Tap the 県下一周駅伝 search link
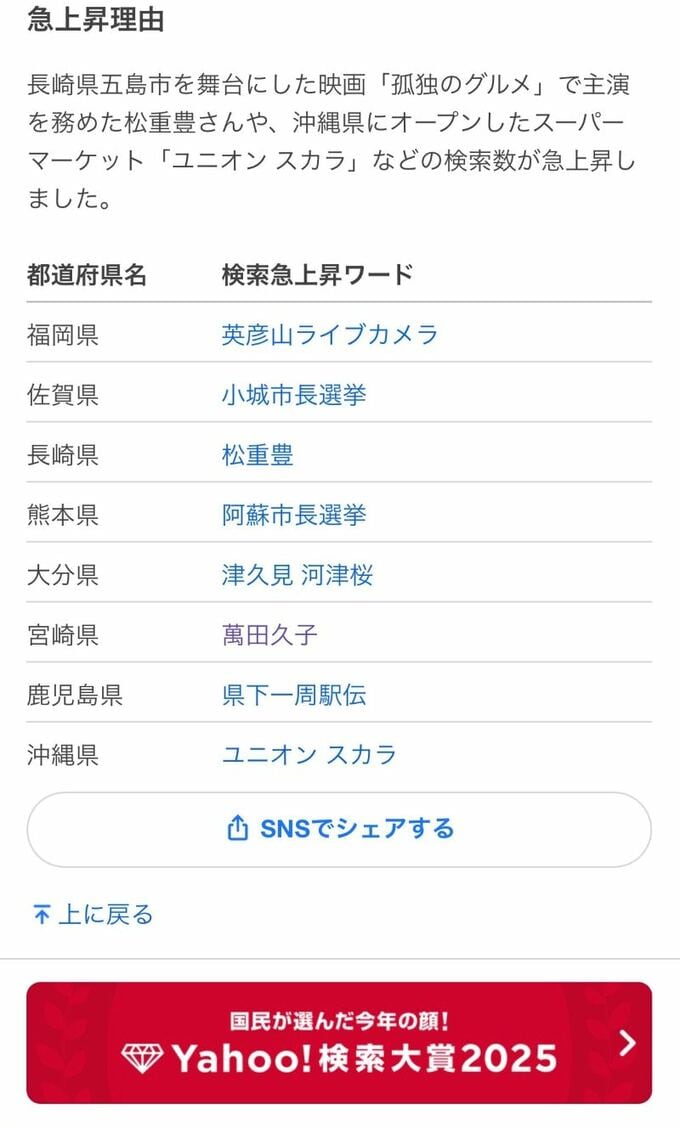This screenshot has width=680, height=1127. point(294,695)
